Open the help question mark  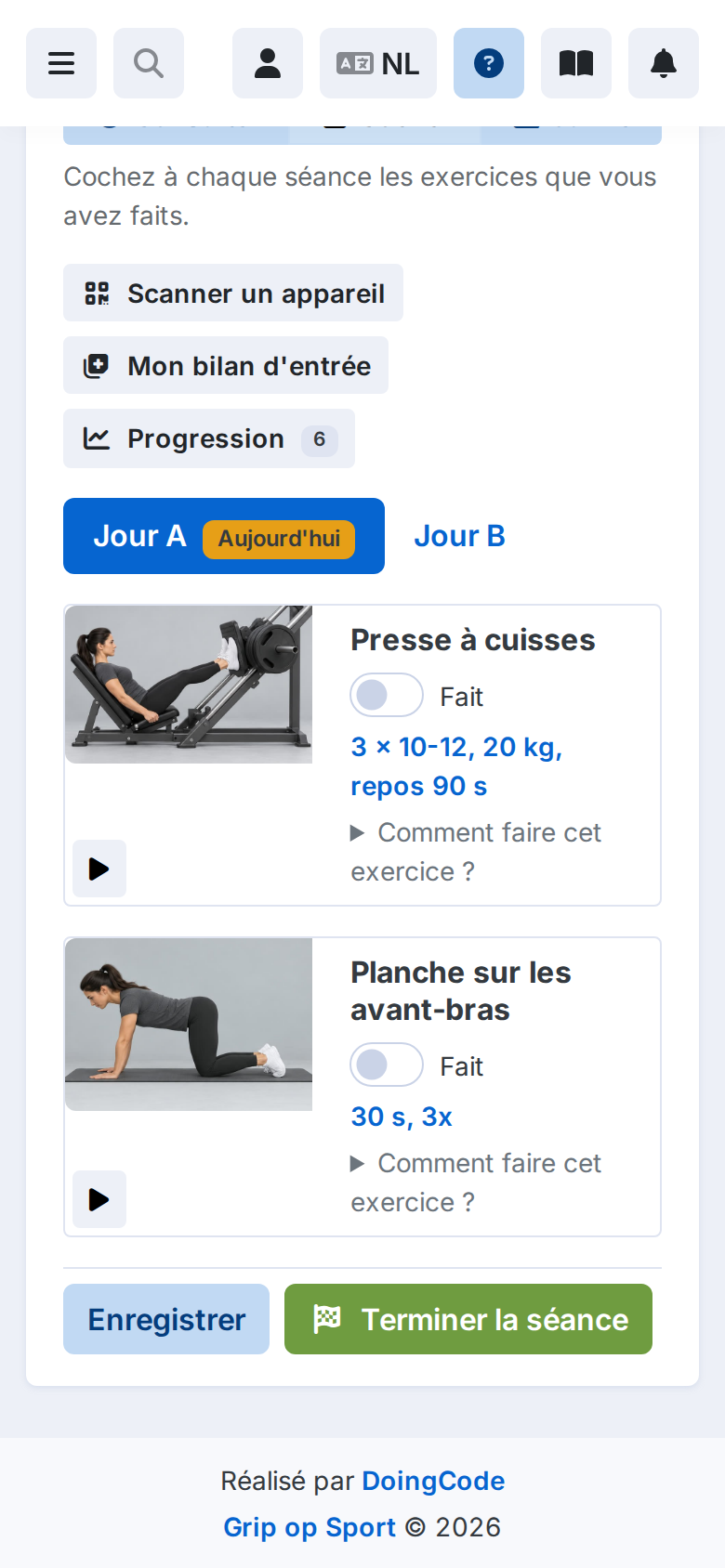[489, 63]
